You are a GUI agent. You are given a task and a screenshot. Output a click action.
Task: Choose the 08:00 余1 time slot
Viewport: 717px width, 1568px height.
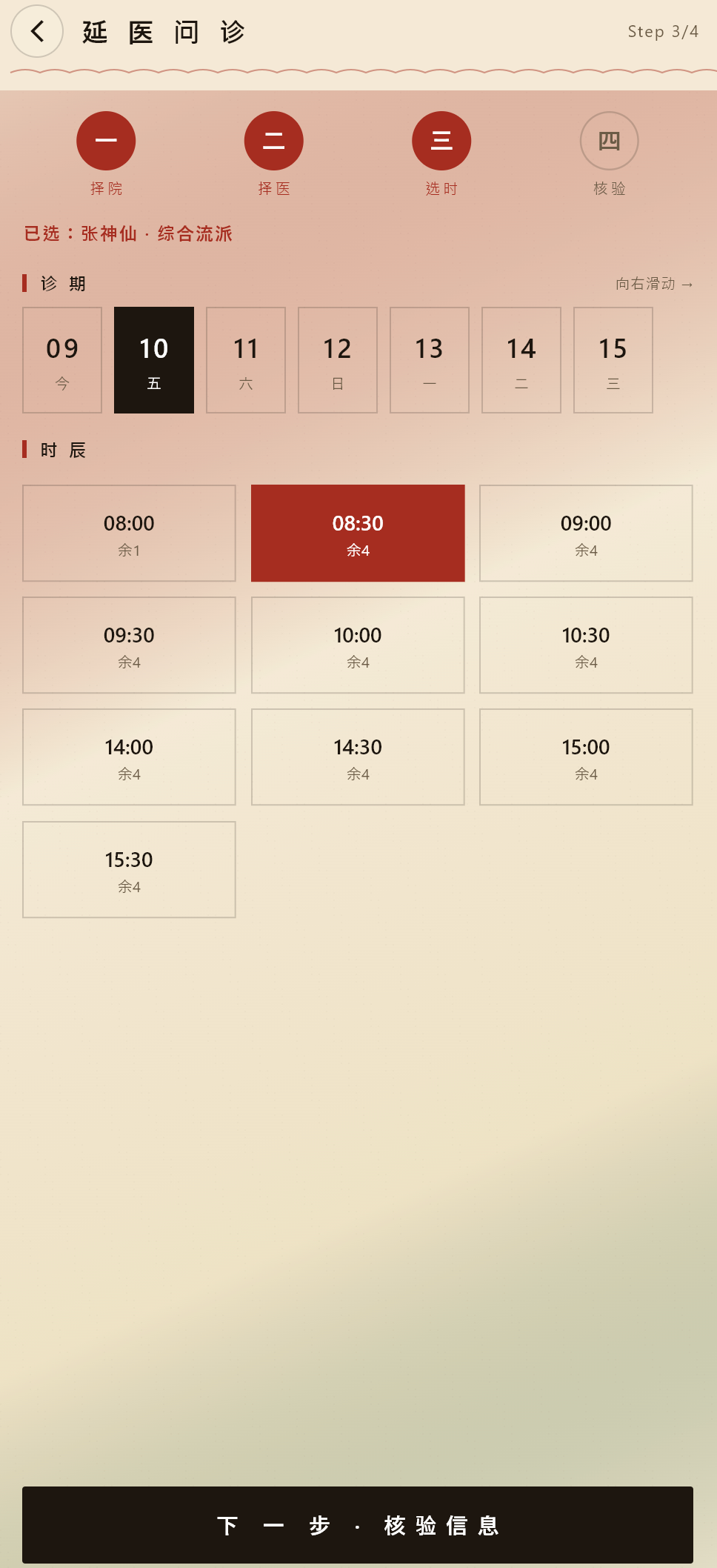(x=129, y=533)
